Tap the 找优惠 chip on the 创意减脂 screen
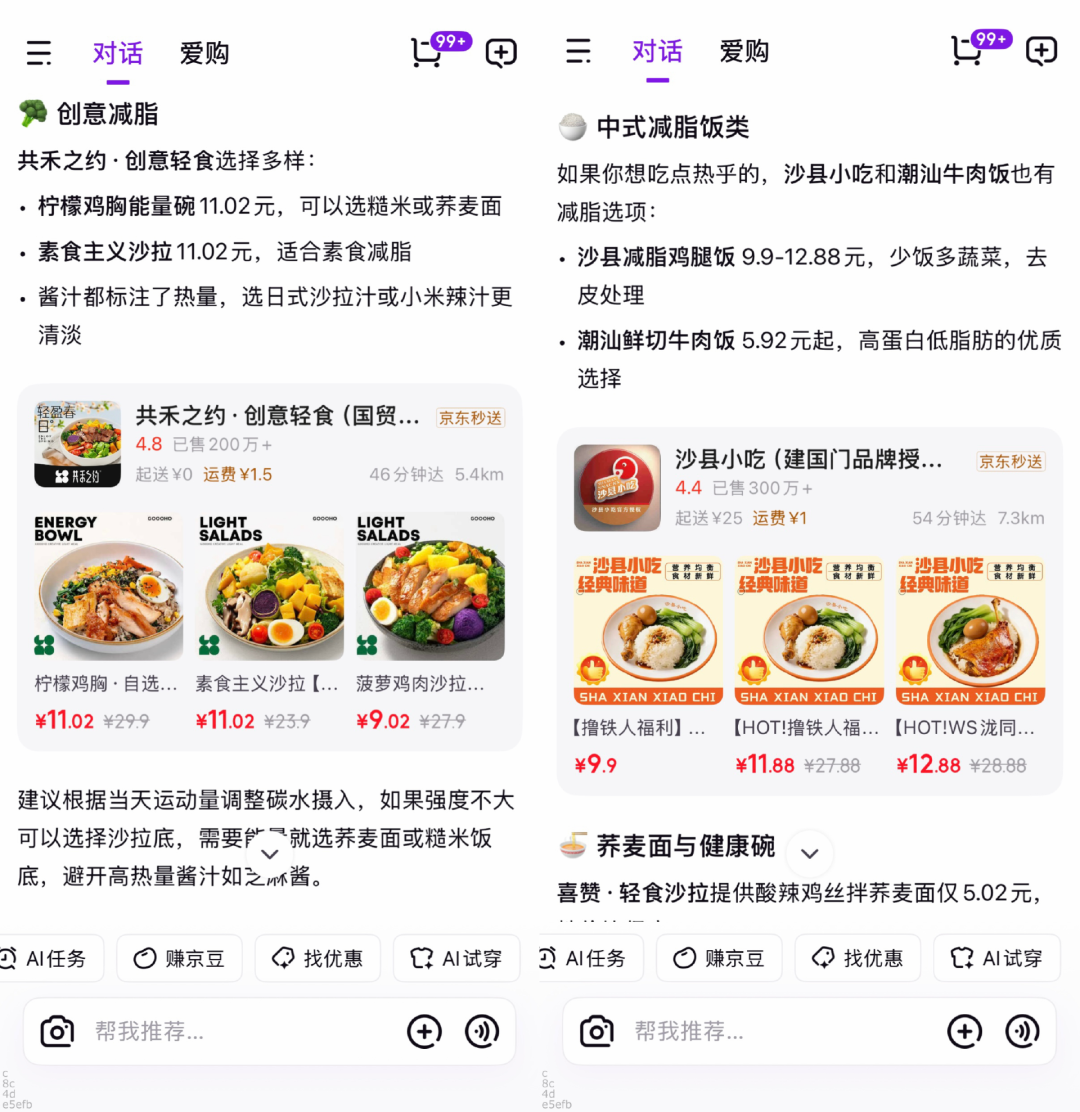This screenshot has width=1080, height=1112. coord(318,958)
